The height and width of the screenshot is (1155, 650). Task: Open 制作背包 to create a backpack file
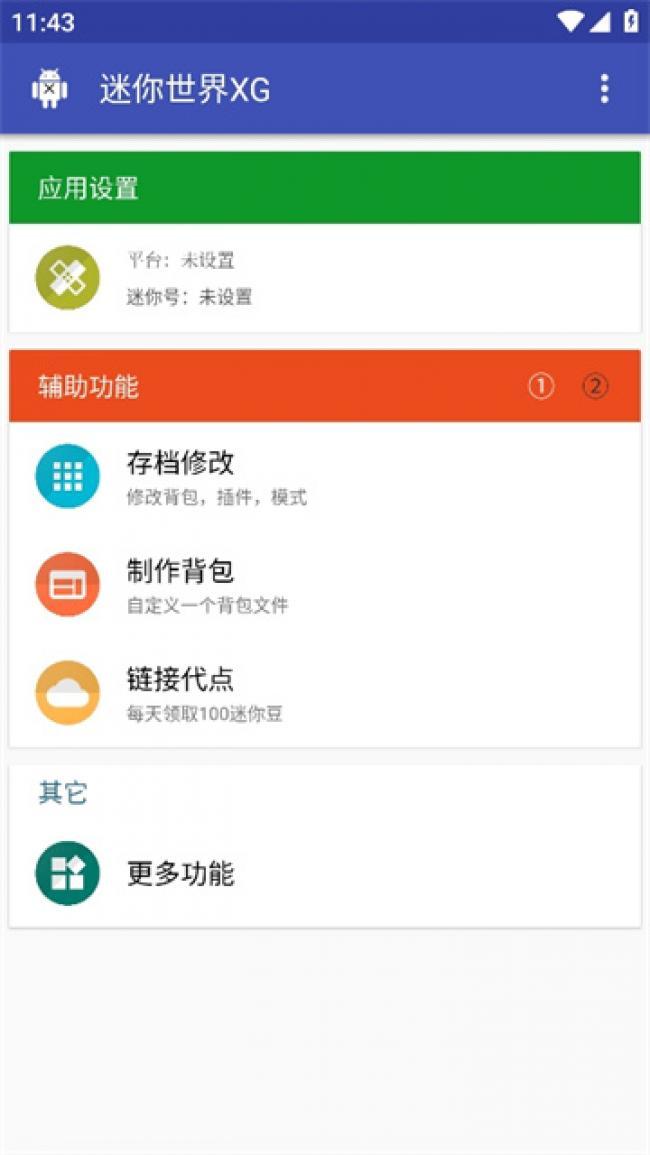coord(324,584)
